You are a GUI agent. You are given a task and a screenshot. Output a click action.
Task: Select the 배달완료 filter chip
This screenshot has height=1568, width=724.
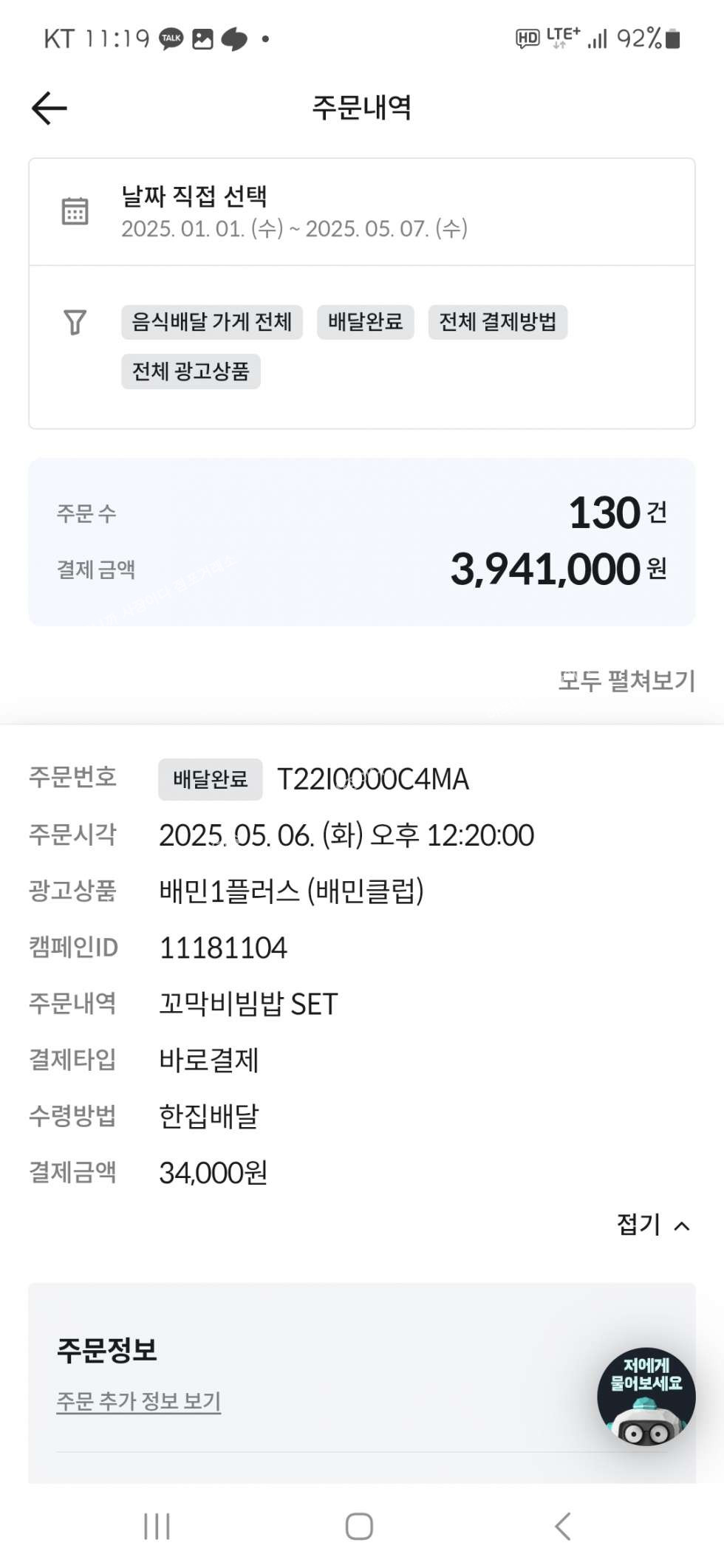tap(366, 322)
